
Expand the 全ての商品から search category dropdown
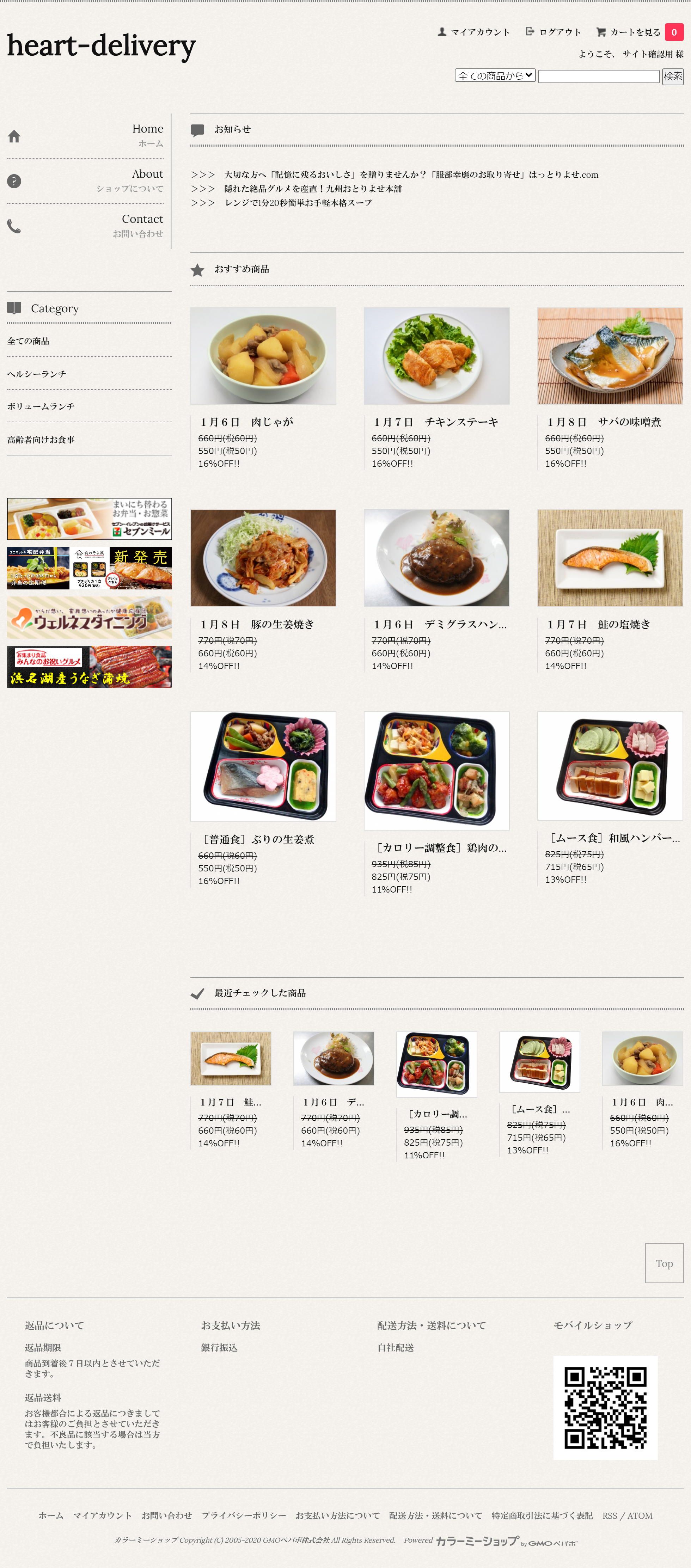tap(494, 75)
